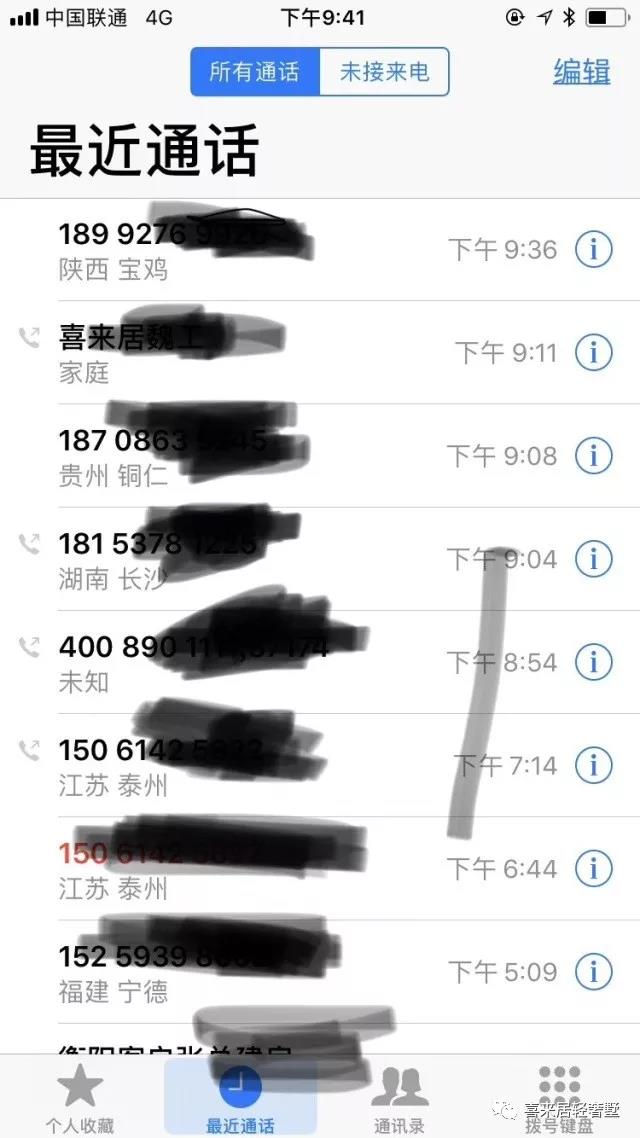The image size is (640, 1138).
Task: Open info for the 喜来居魏工 call
Action: tap(594, 353)
